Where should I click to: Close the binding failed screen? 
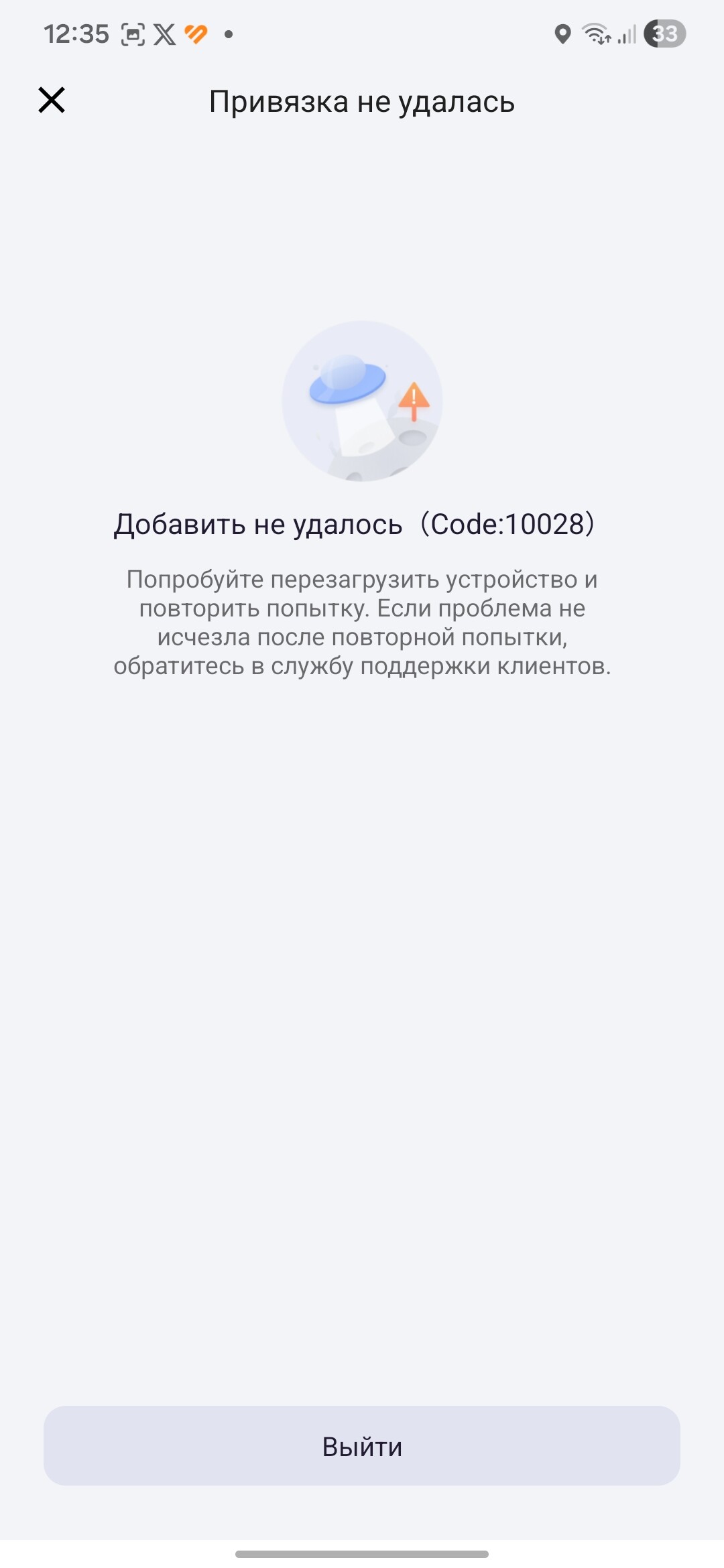pos(52,101)
